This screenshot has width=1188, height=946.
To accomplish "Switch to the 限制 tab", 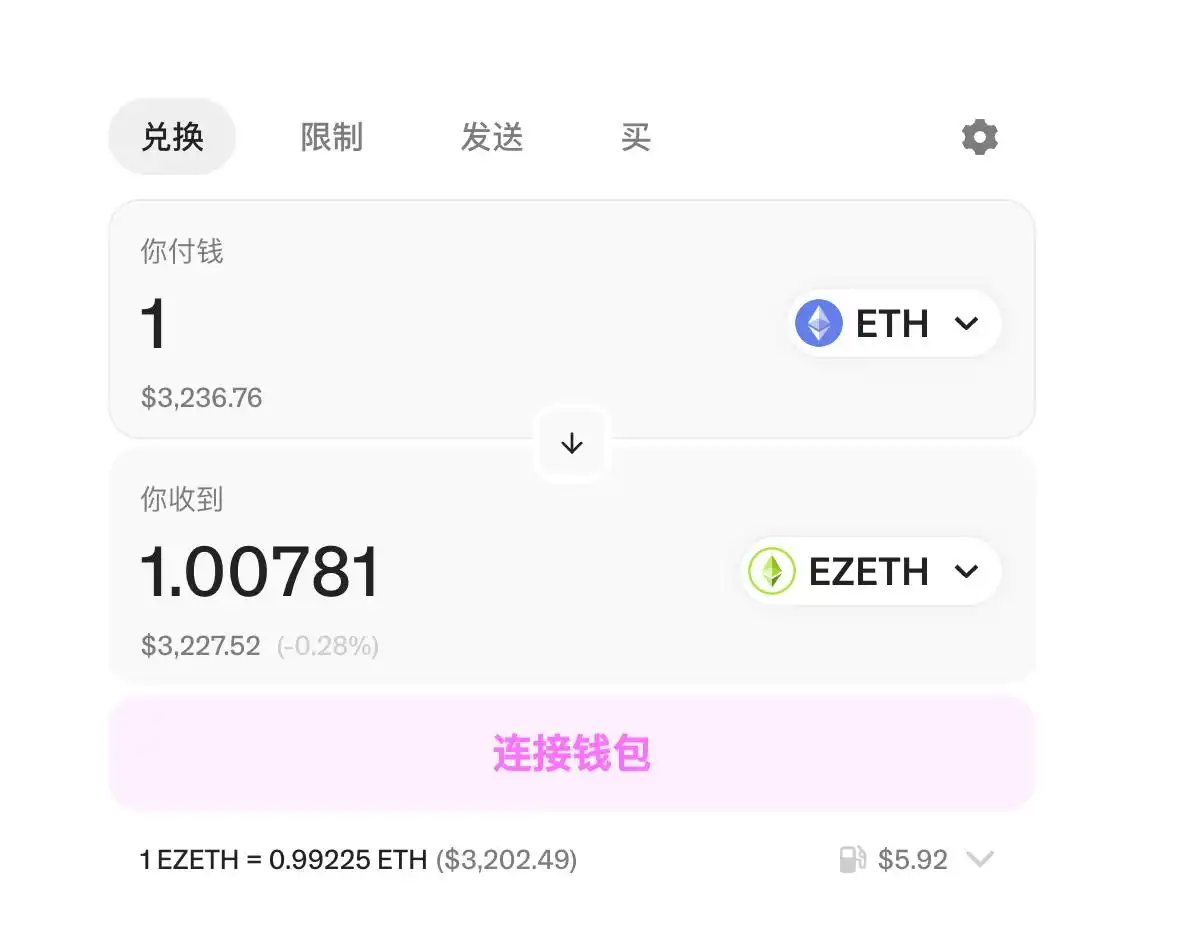I will click(331, 137).
